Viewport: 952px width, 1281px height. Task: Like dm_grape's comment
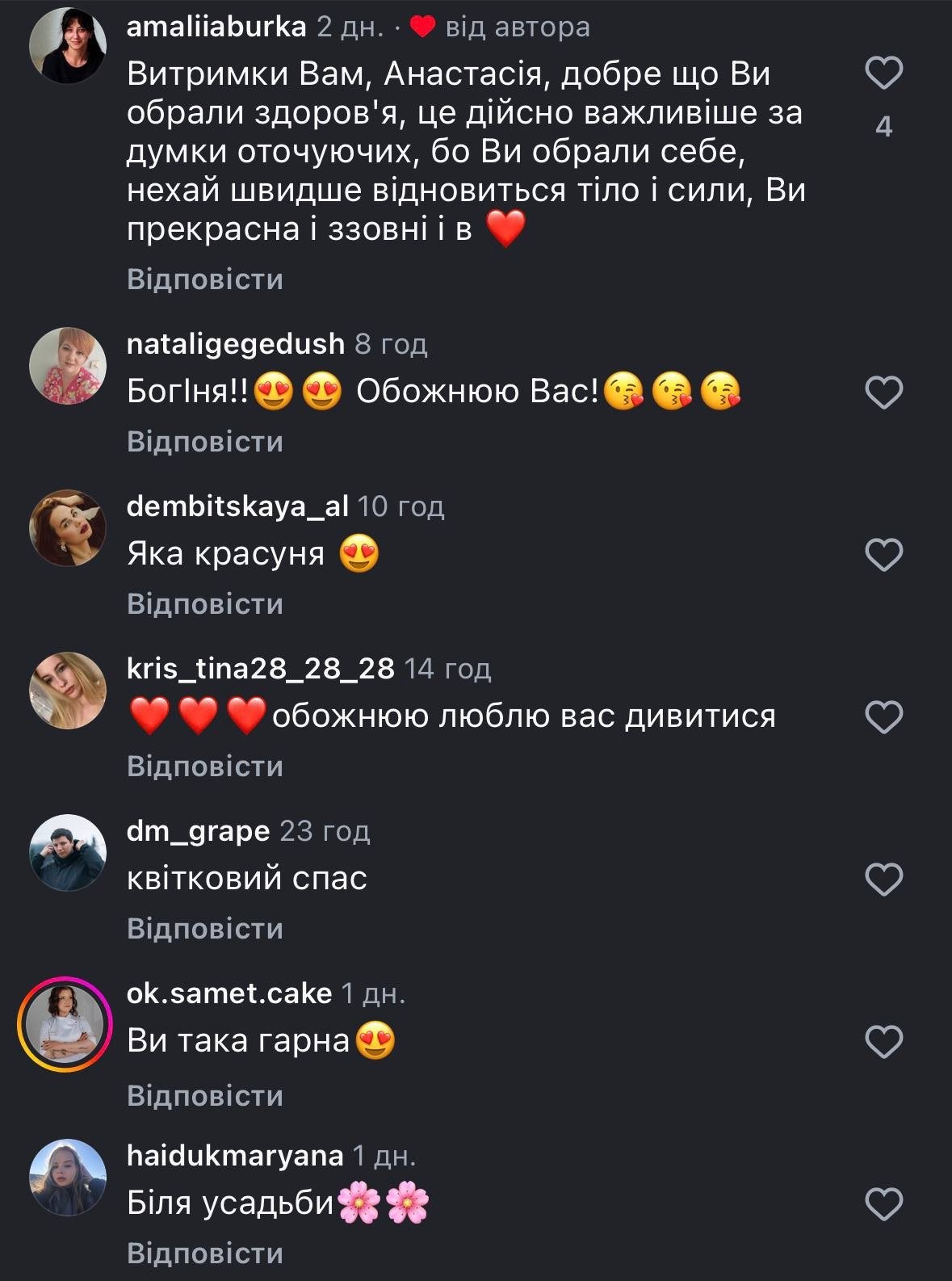pos(883,880)
